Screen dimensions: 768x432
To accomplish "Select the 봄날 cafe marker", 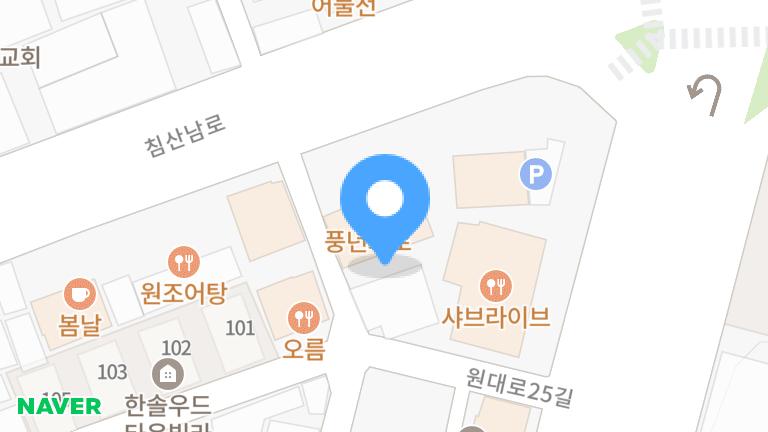I will point(80,295).
